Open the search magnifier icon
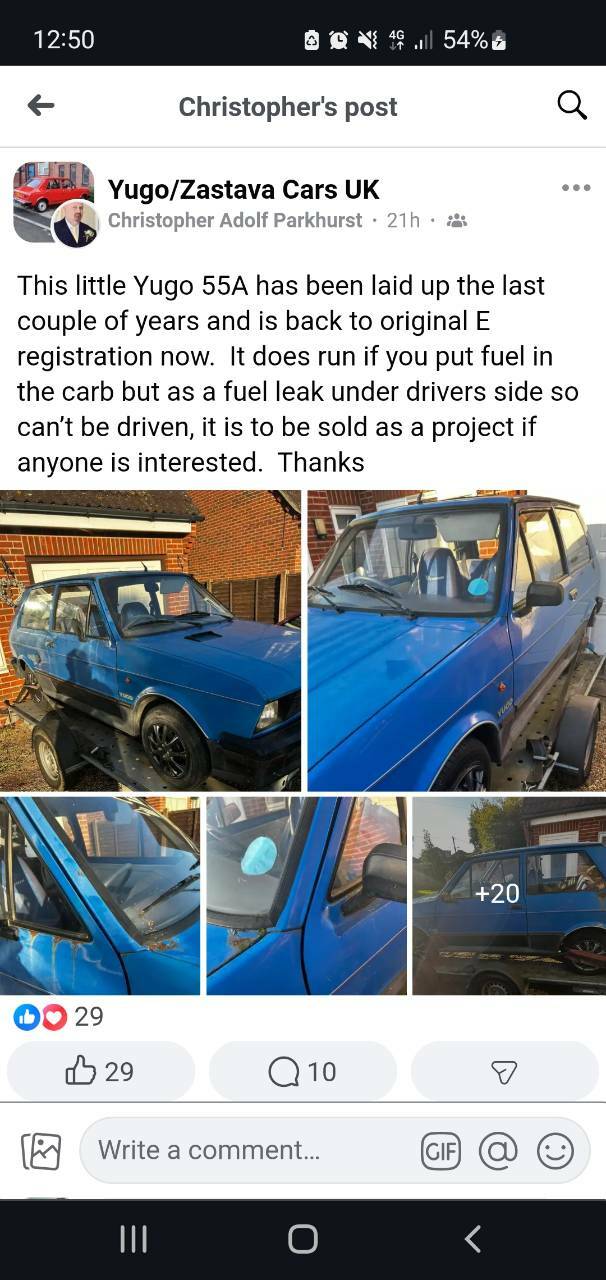The height and width of the screenshot is (1280, 606). point(571,104)
